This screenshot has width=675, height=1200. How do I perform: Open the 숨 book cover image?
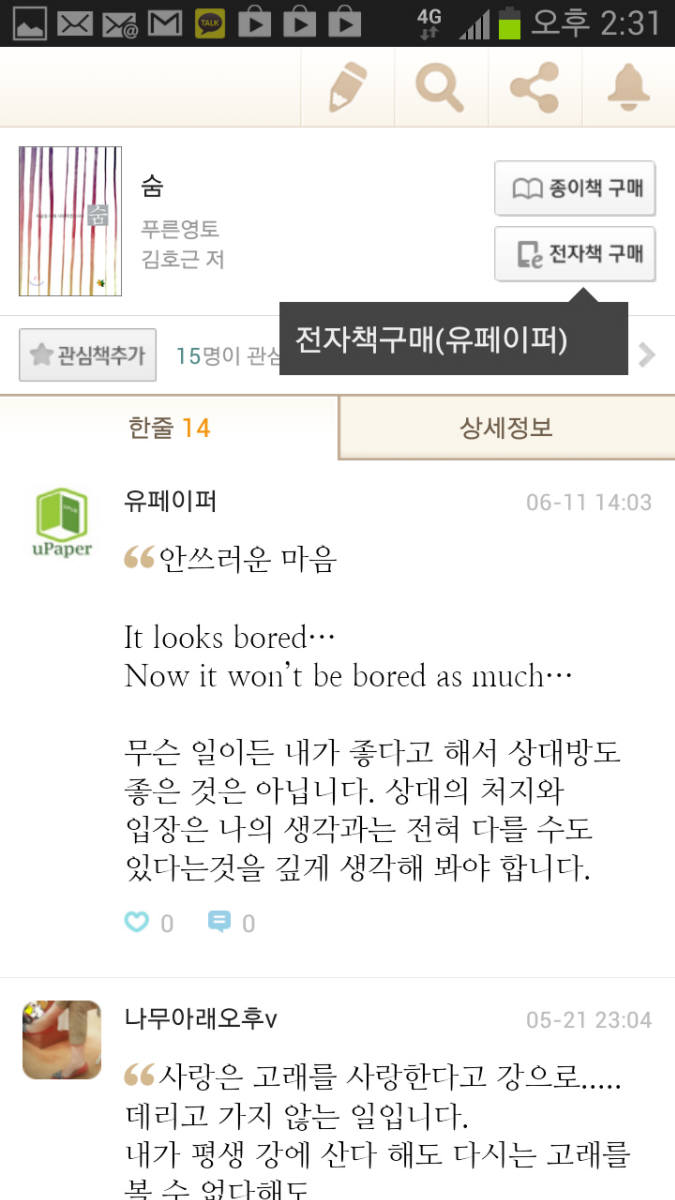pyautogui.click(x=70, y=221)
